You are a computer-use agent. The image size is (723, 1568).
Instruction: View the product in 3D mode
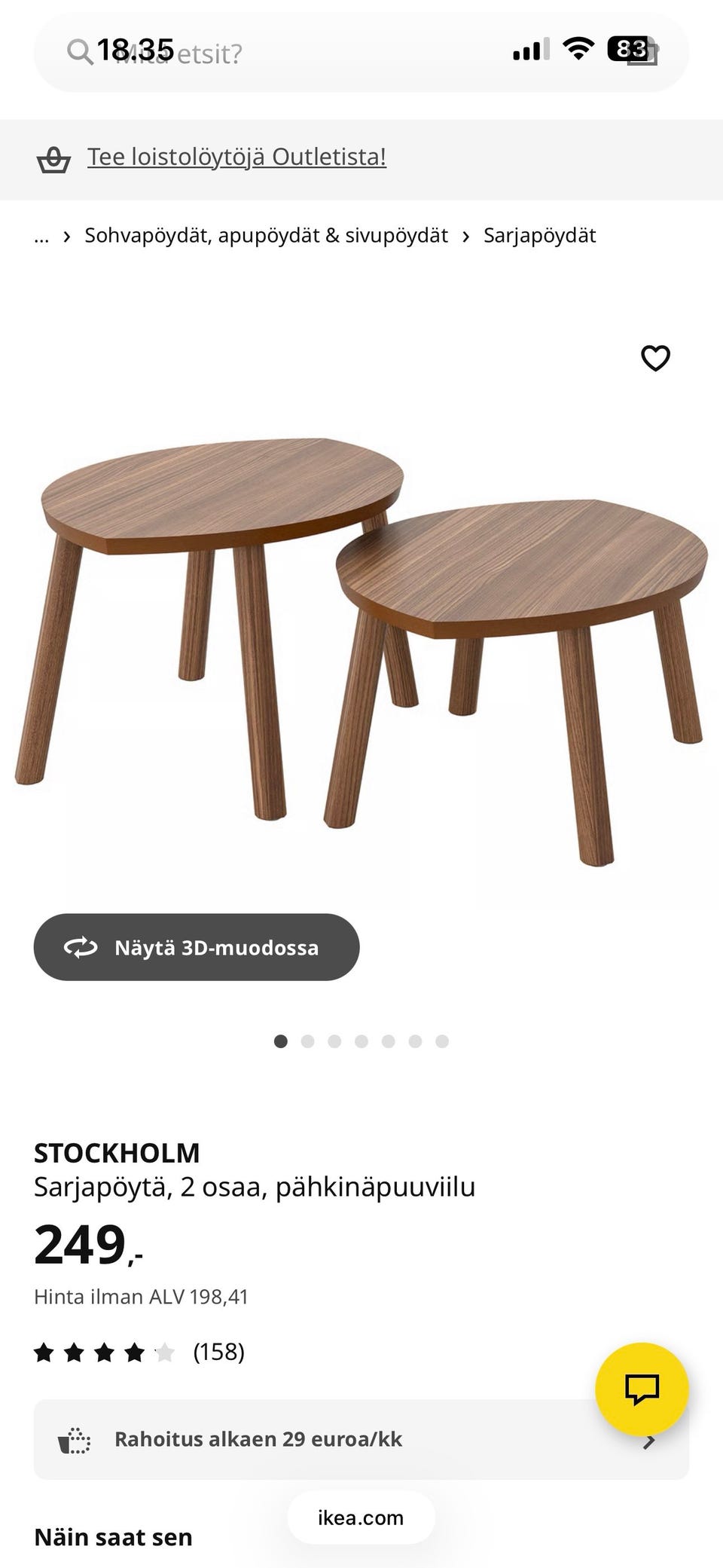(197, 947)
